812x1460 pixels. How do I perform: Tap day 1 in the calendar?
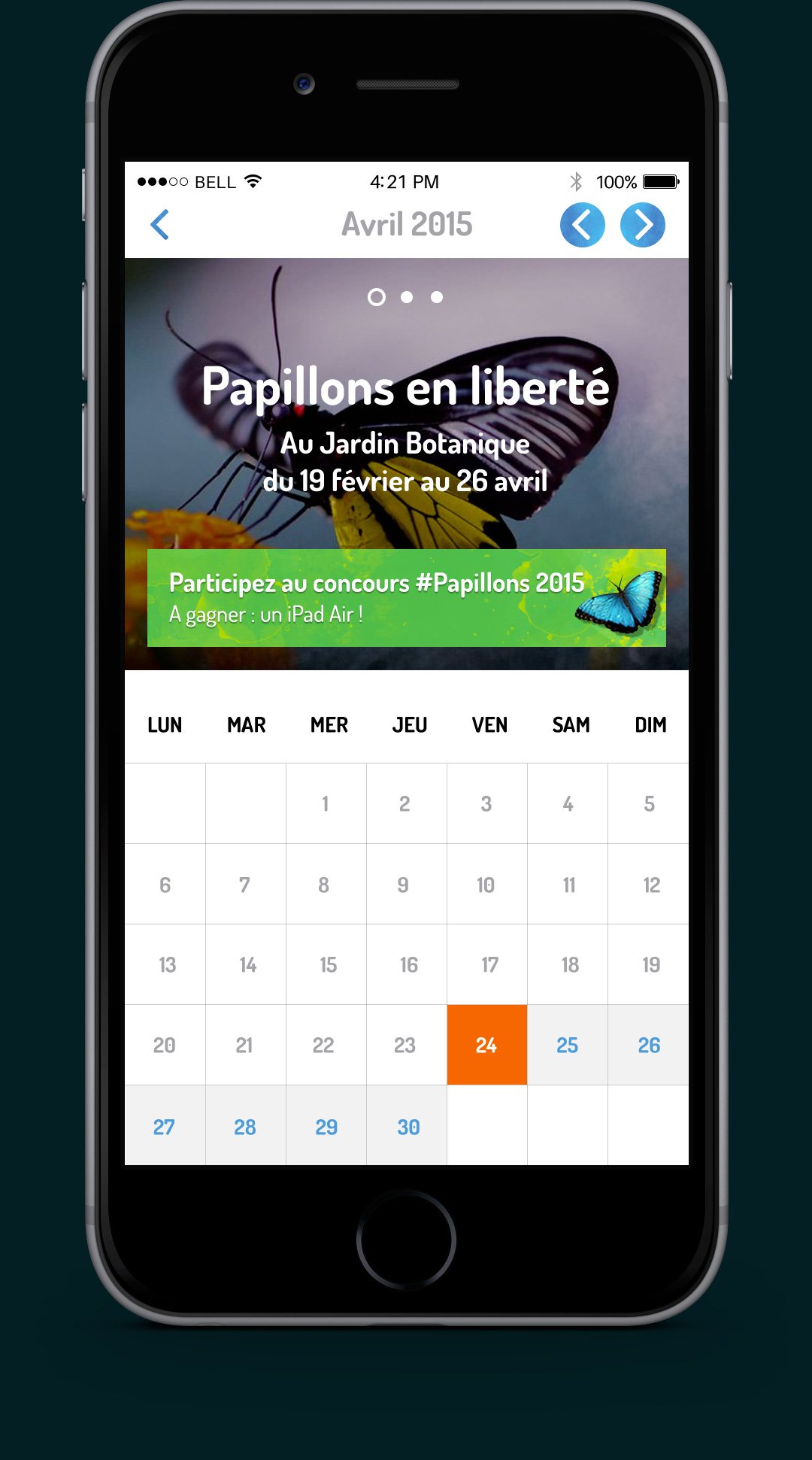point(326,803)
